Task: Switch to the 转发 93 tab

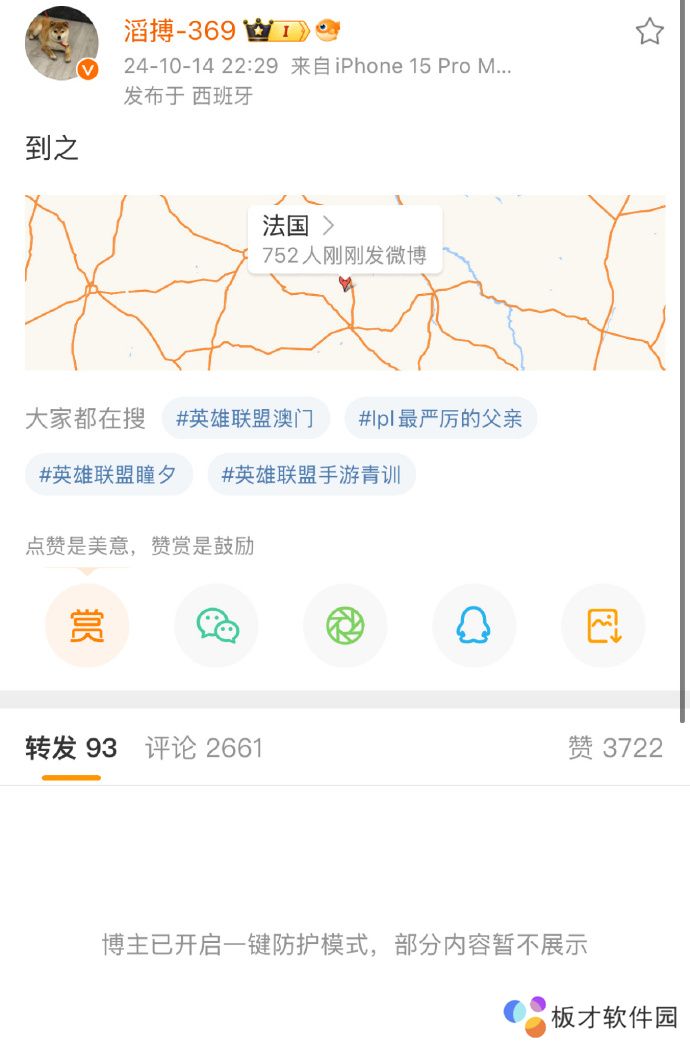Action: (x=71, y=748)
